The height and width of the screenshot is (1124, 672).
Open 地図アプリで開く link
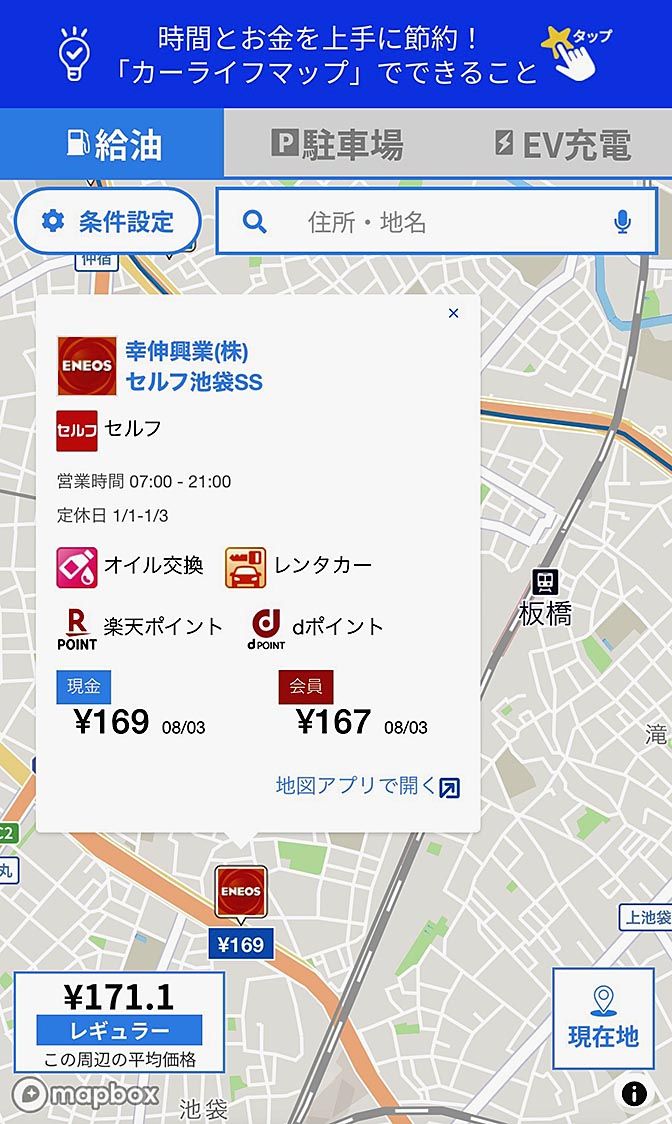point(368,786)
